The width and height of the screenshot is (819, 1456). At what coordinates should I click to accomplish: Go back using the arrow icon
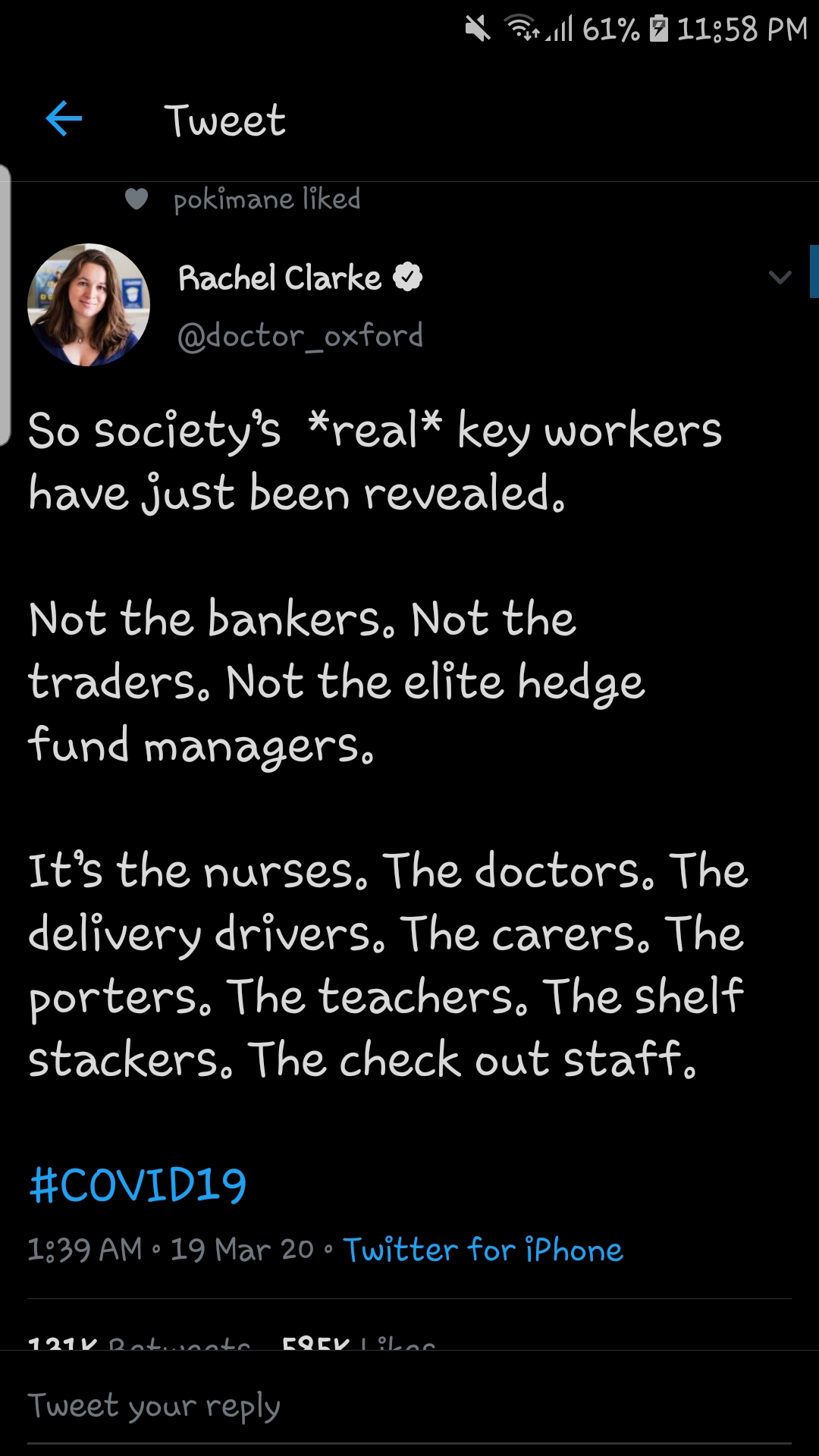64,119
